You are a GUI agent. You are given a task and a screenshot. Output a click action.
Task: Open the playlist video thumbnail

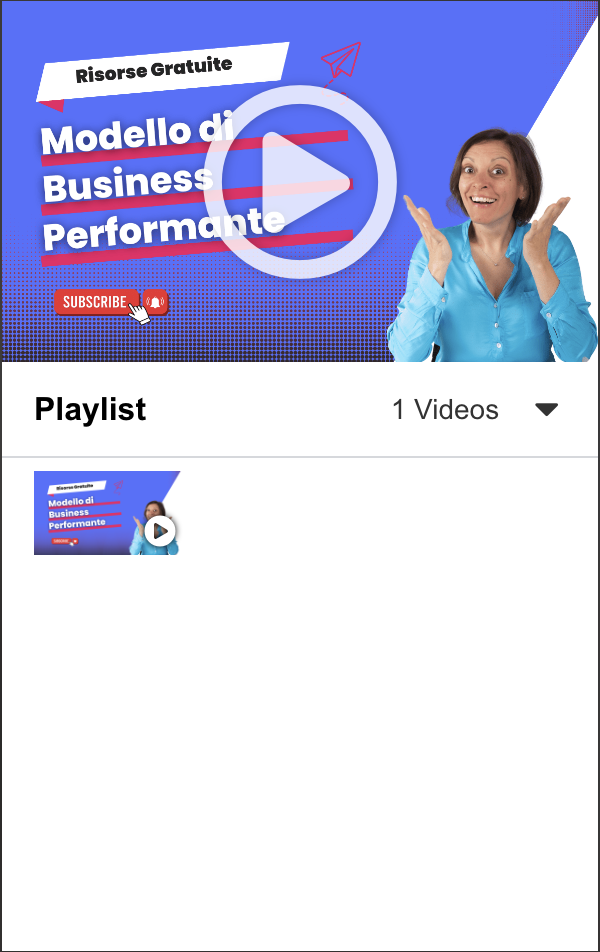pyautogui.click(x=107, y=513)
